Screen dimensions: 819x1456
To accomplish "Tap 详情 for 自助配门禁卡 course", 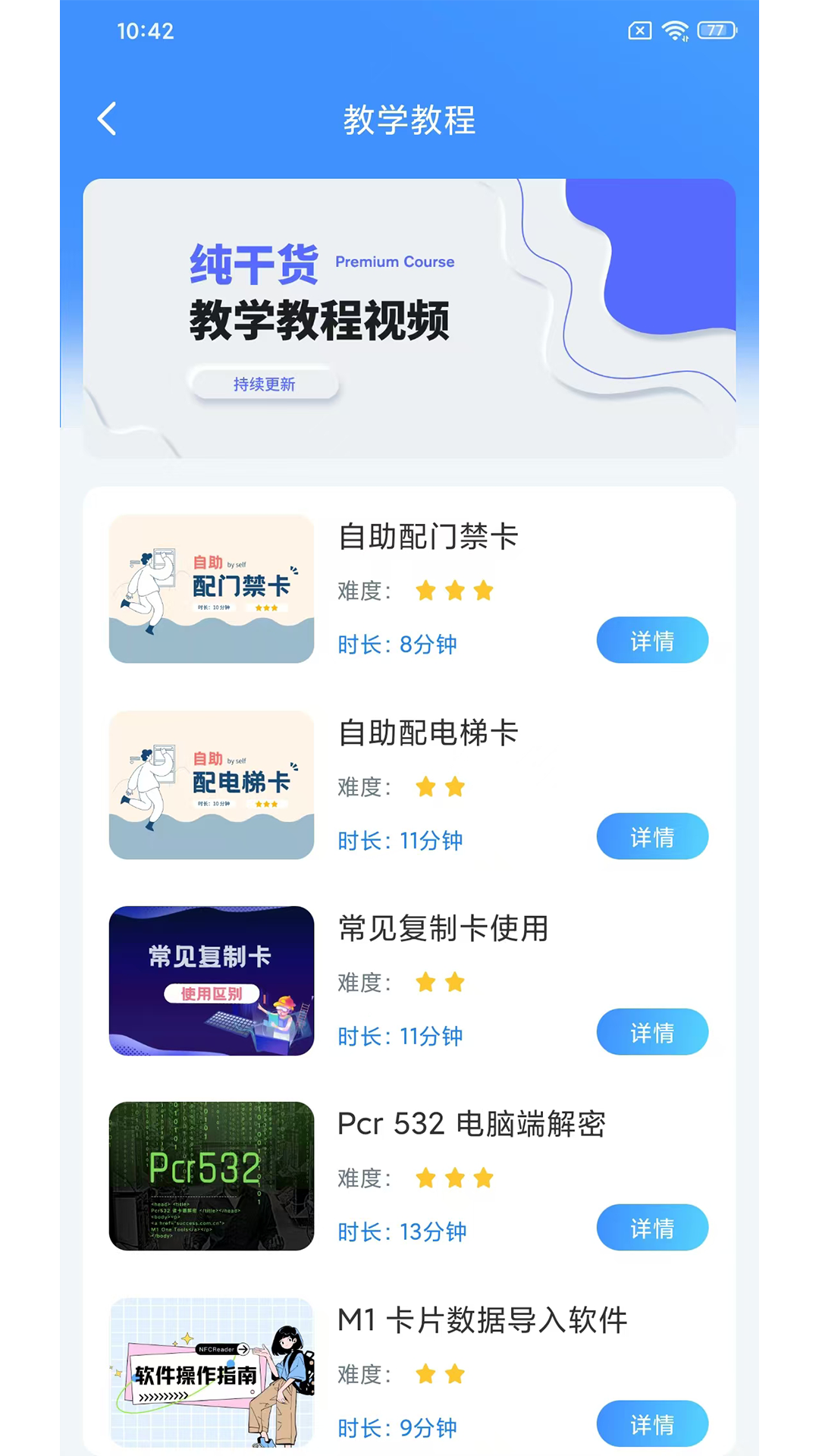I will 652,641.
